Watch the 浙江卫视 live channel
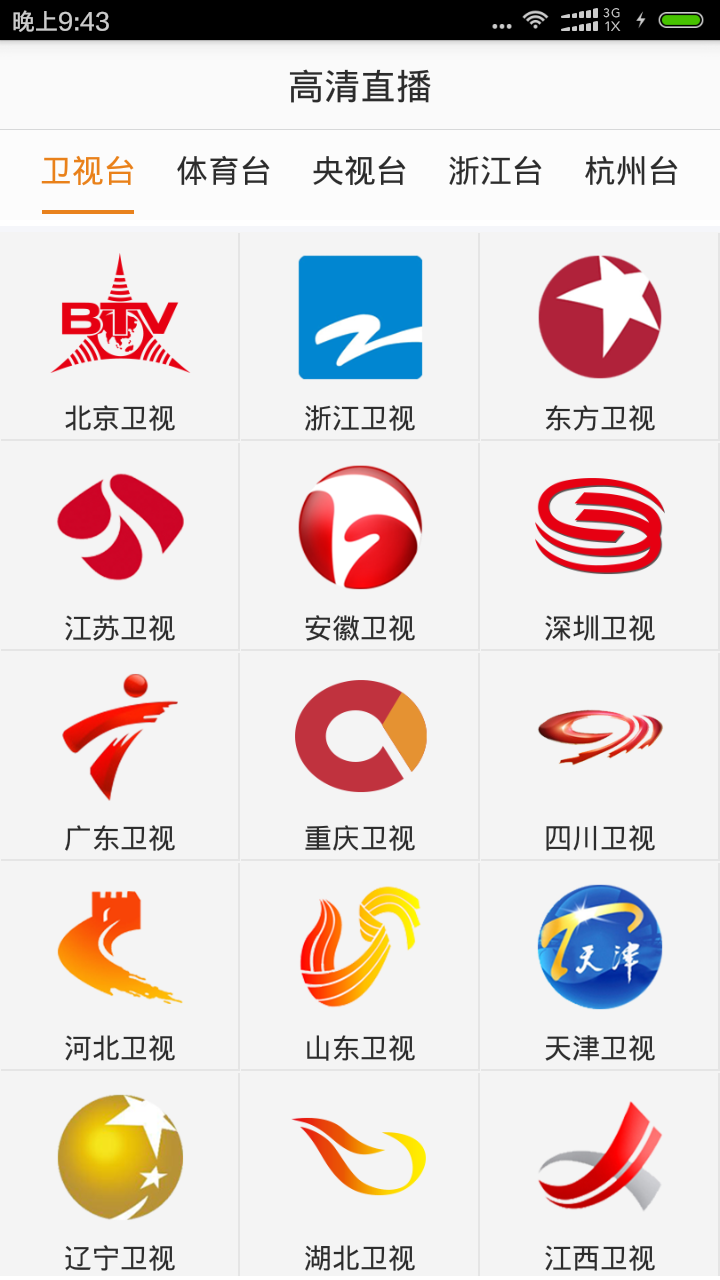Image resolution: width=720 pixels, height=1280 pixels. click(x=360, y=337)
